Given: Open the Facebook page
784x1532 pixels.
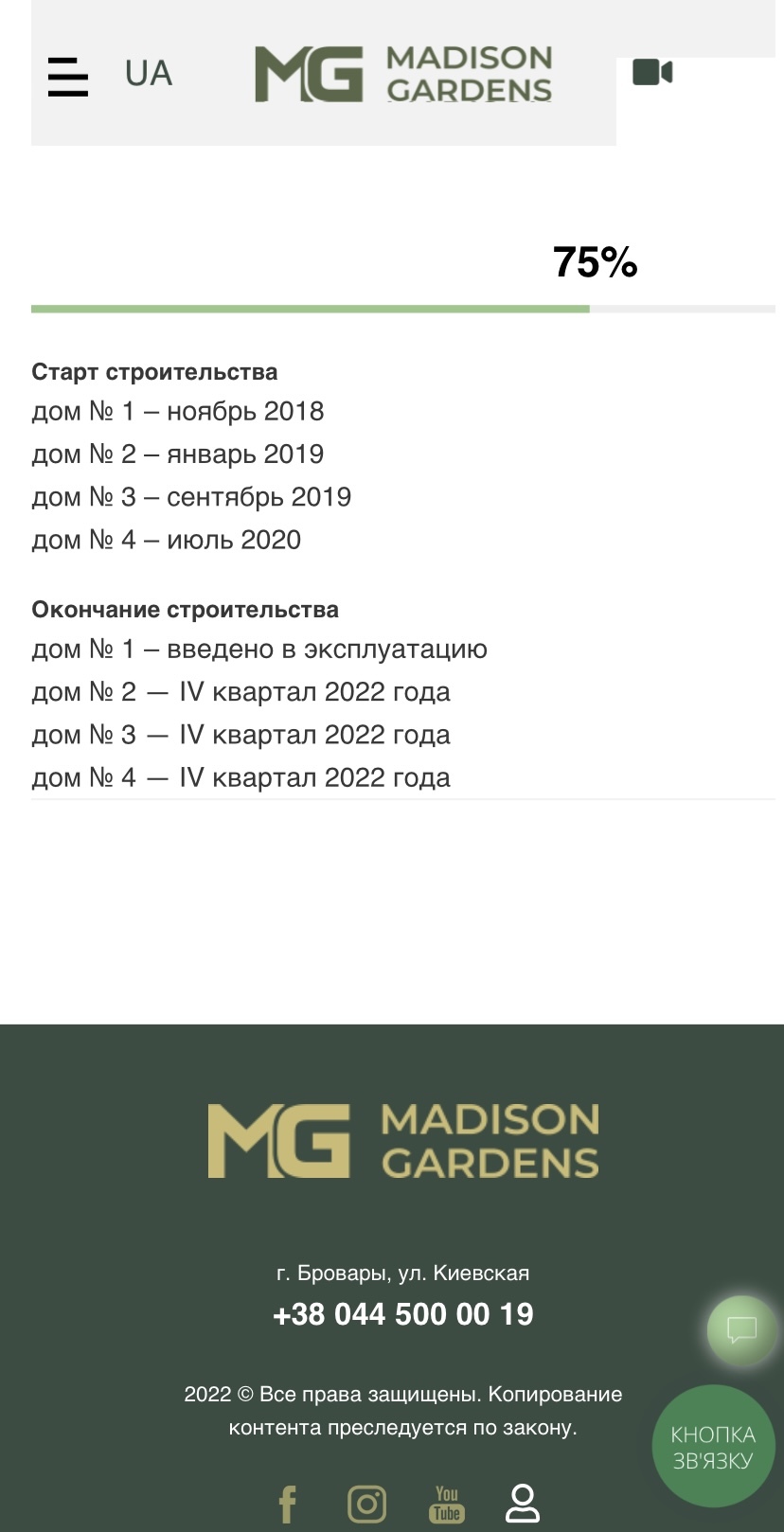Looking at the screenshot, I should tap(287, 1503).
